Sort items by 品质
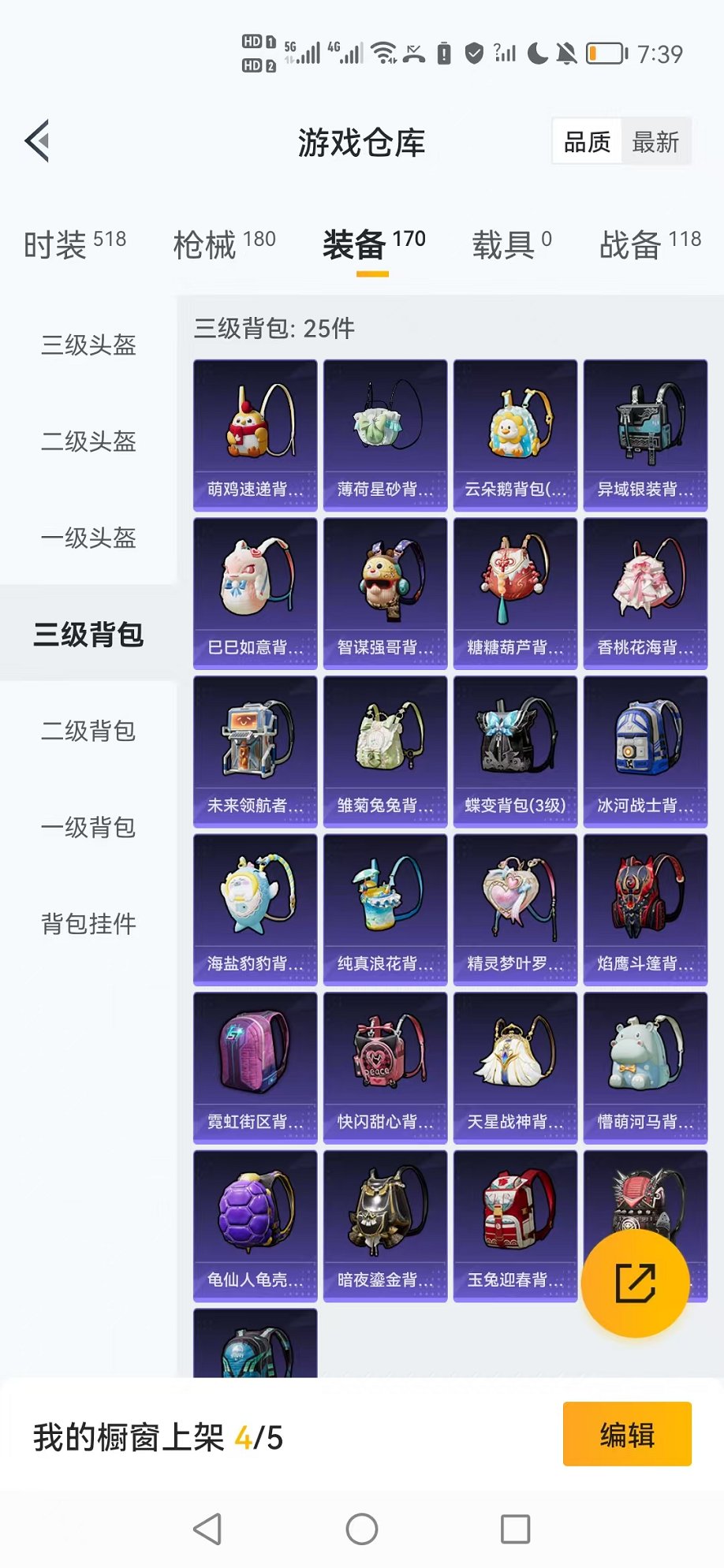Screen dimensions: 724x1568 [x=588, y=142]
